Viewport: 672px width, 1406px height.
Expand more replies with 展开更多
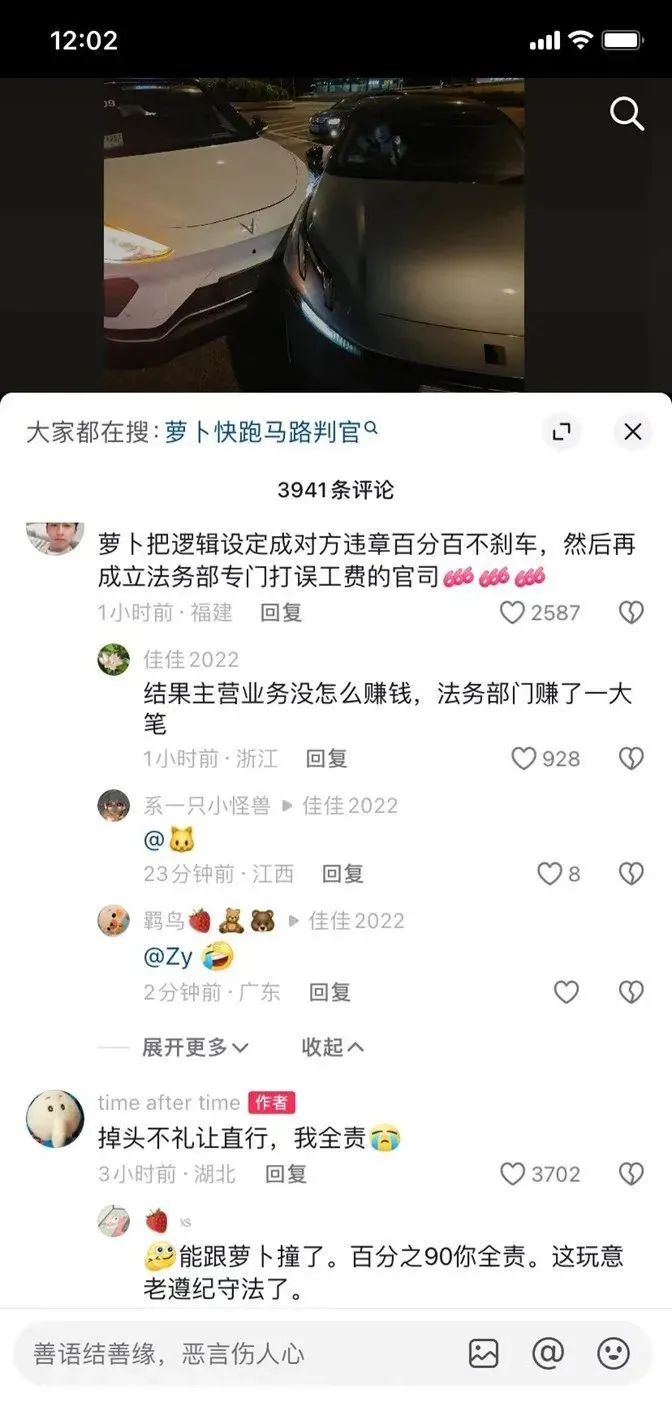(x=194, y=1047)
